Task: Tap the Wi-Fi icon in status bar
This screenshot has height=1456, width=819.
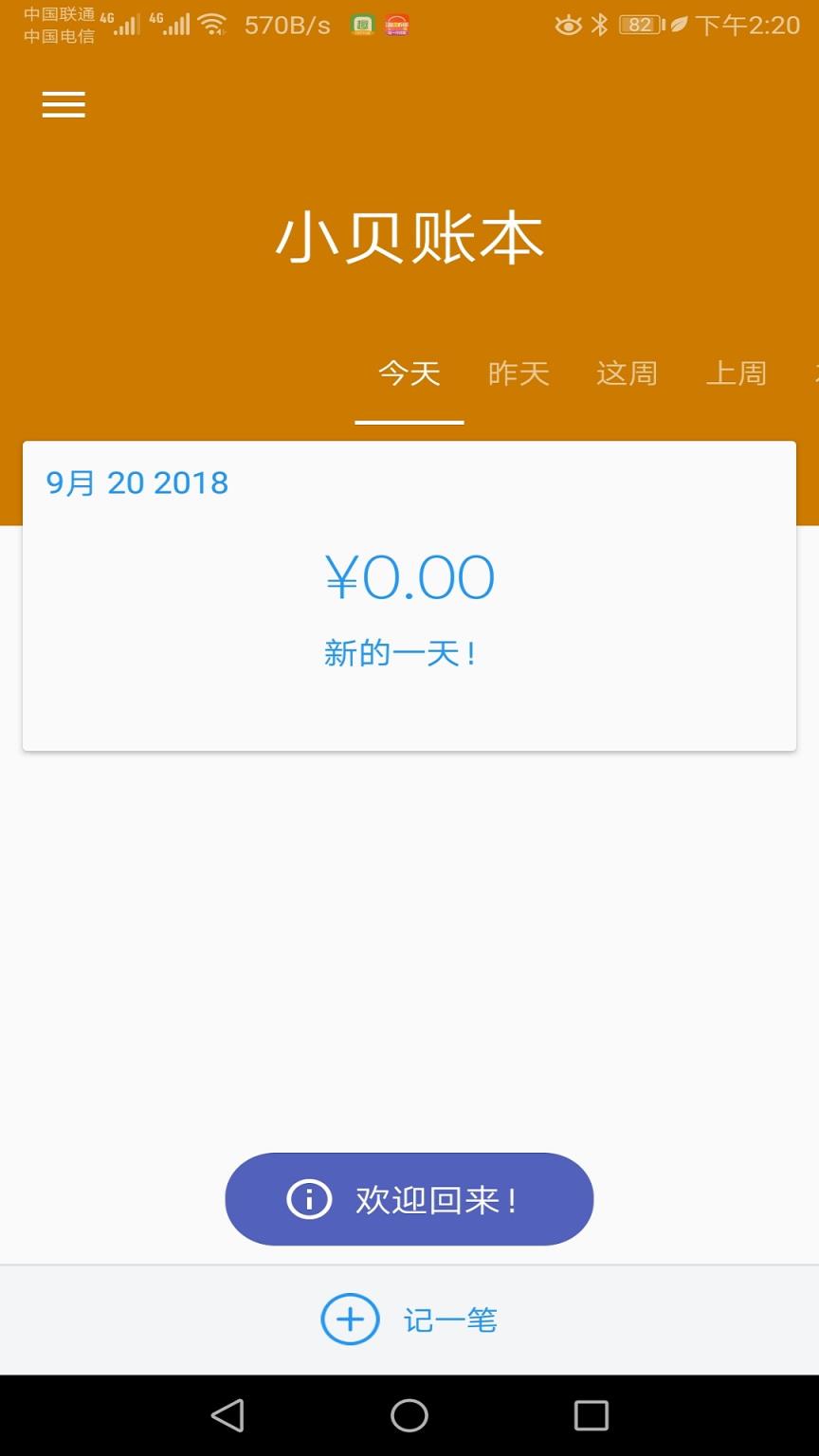Action: coord(214,25)
